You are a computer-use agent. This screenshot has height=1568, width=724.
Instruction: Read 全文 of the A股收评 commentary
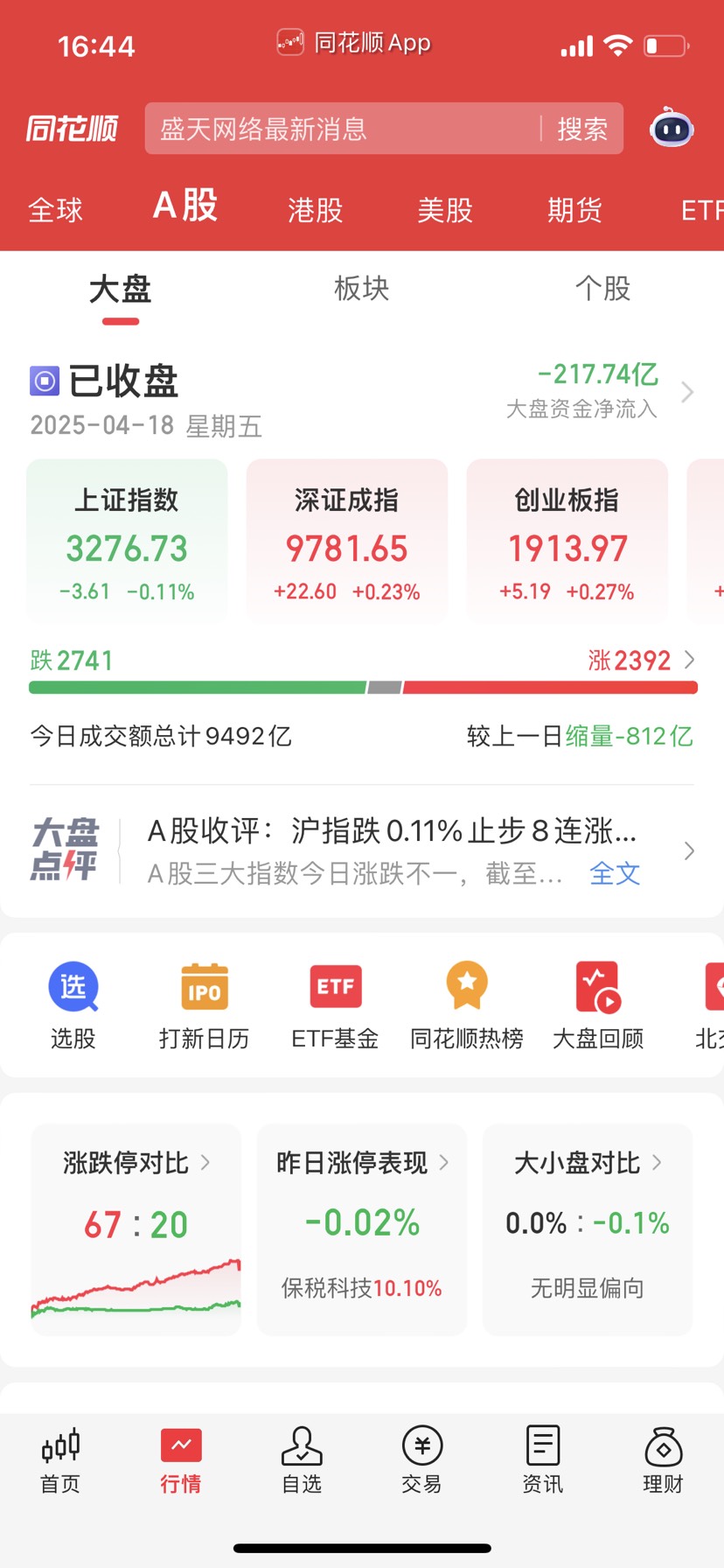click(x=615, y=873)
